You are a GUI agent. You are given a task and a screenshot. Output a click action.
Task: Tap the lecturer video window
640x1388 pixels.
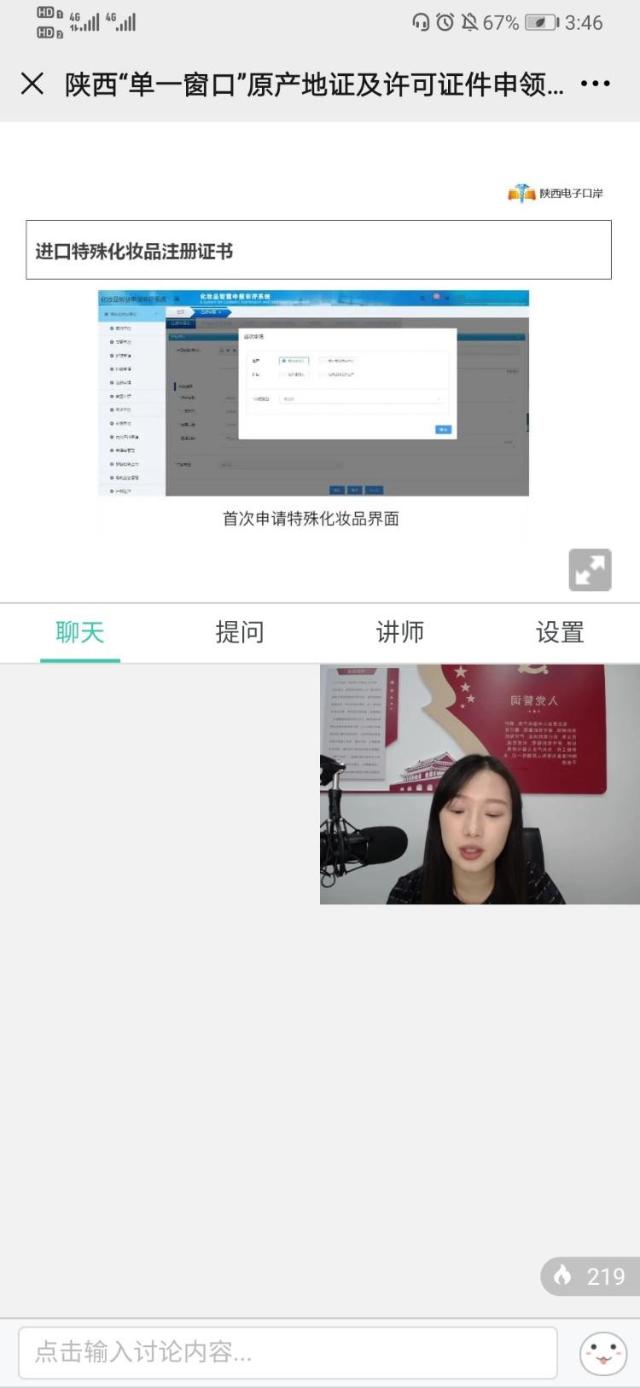point(480,785)
